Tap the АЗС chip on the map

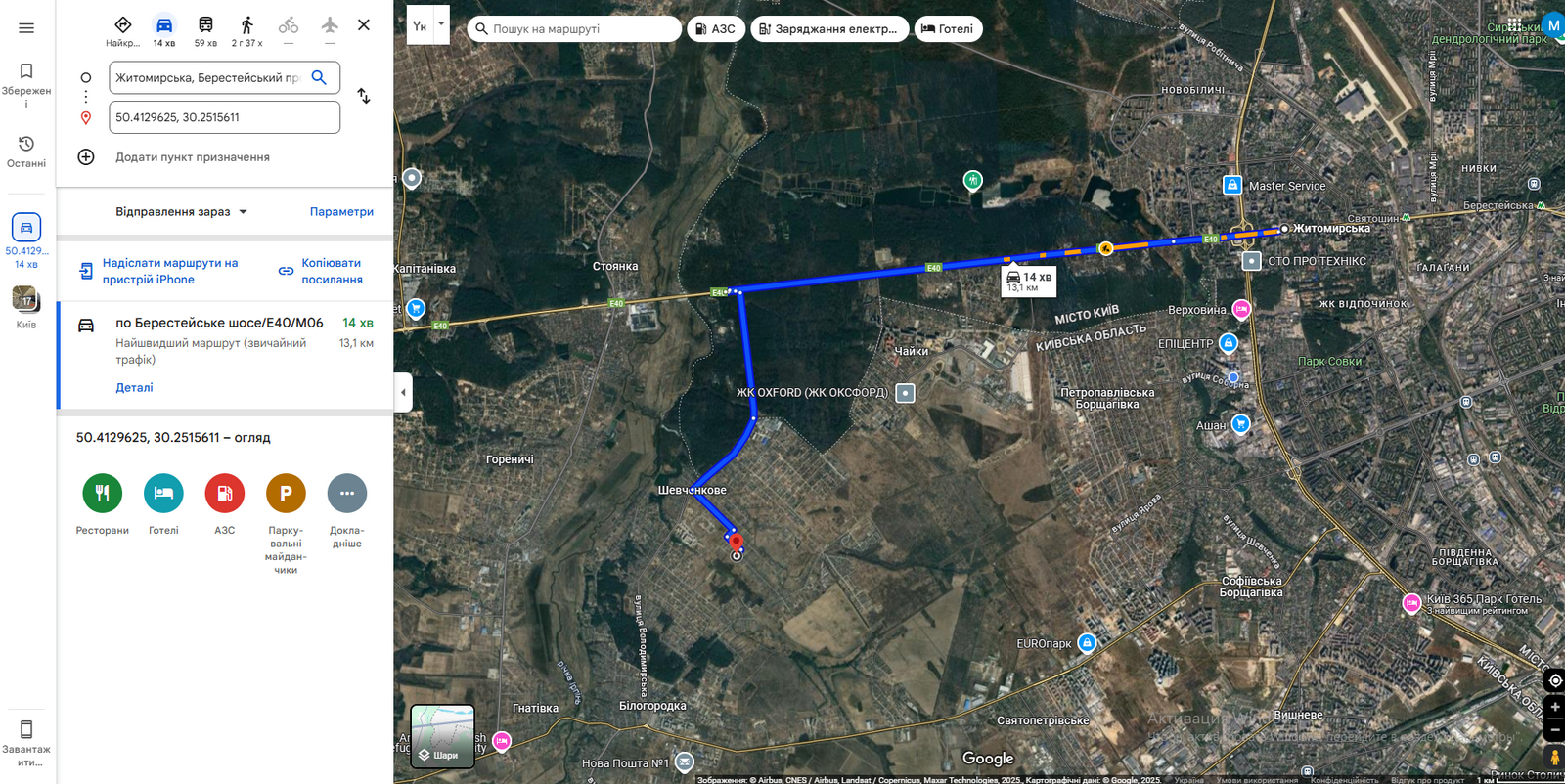pos(716,29)
